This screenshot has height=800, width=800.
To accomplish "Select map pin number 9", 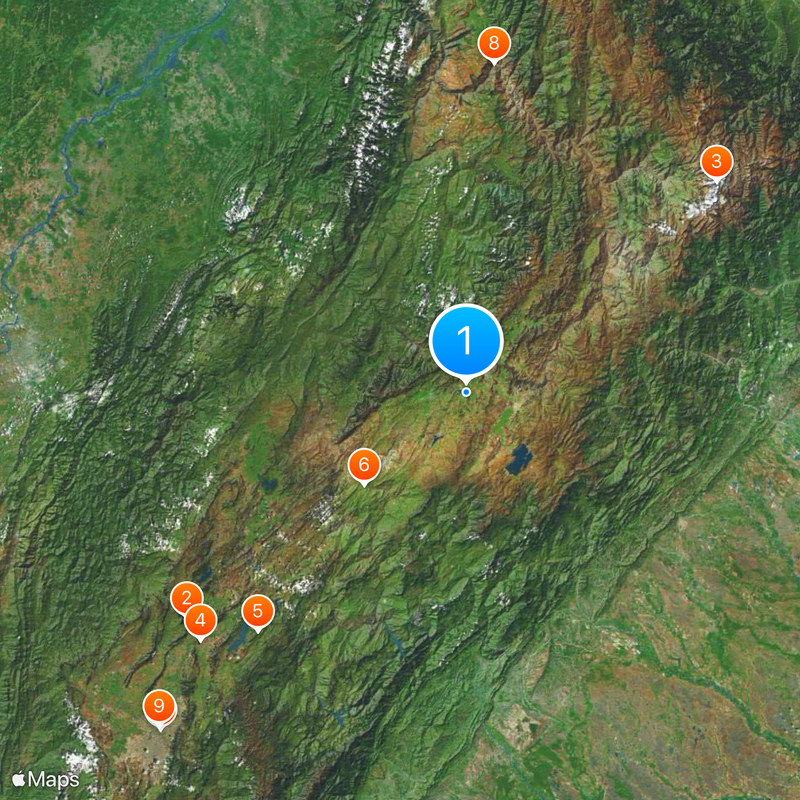I will [x=158, y=706].
